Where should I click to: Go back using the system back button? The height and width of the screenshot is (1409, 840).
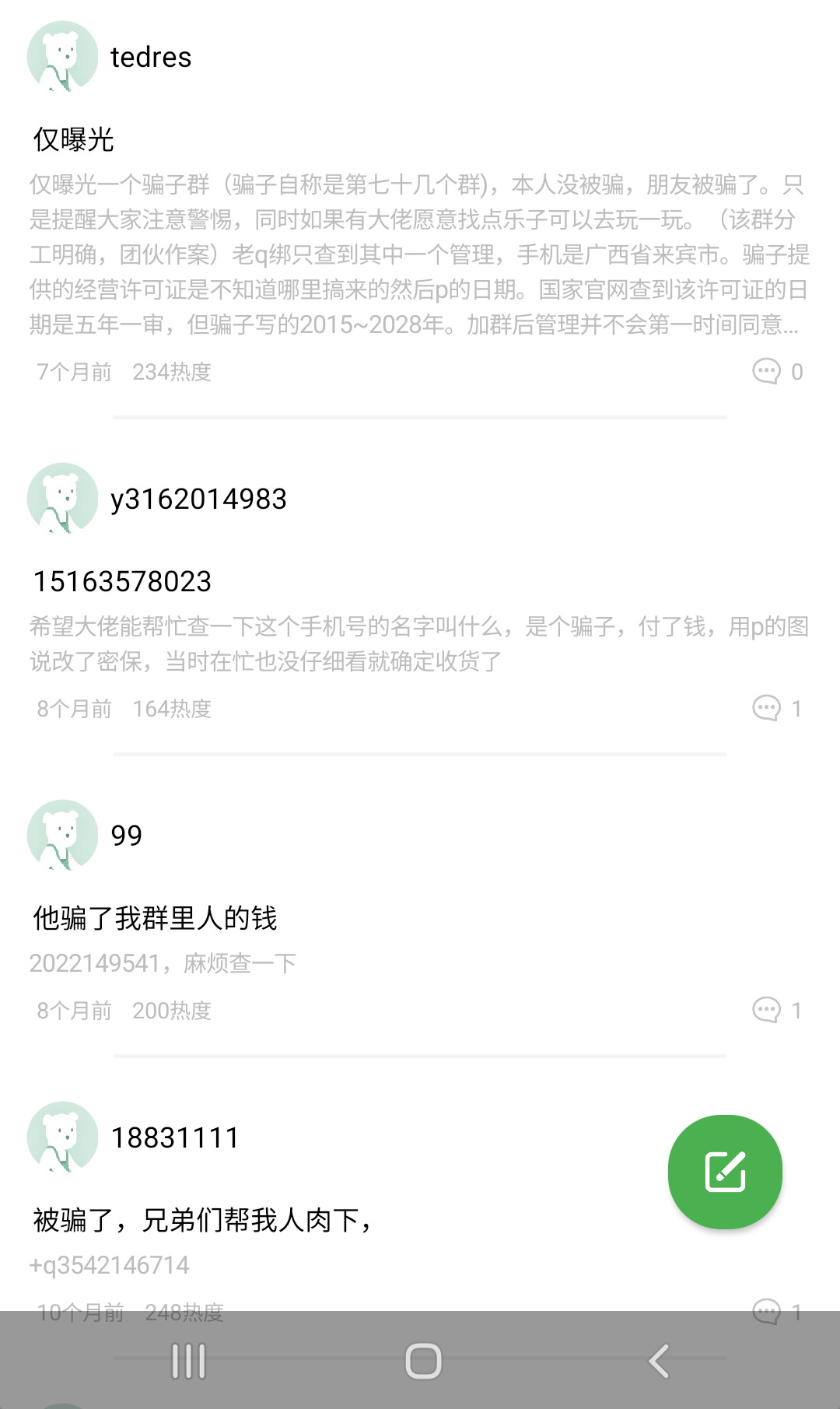pyautogui.click(x=659, y=1361)
